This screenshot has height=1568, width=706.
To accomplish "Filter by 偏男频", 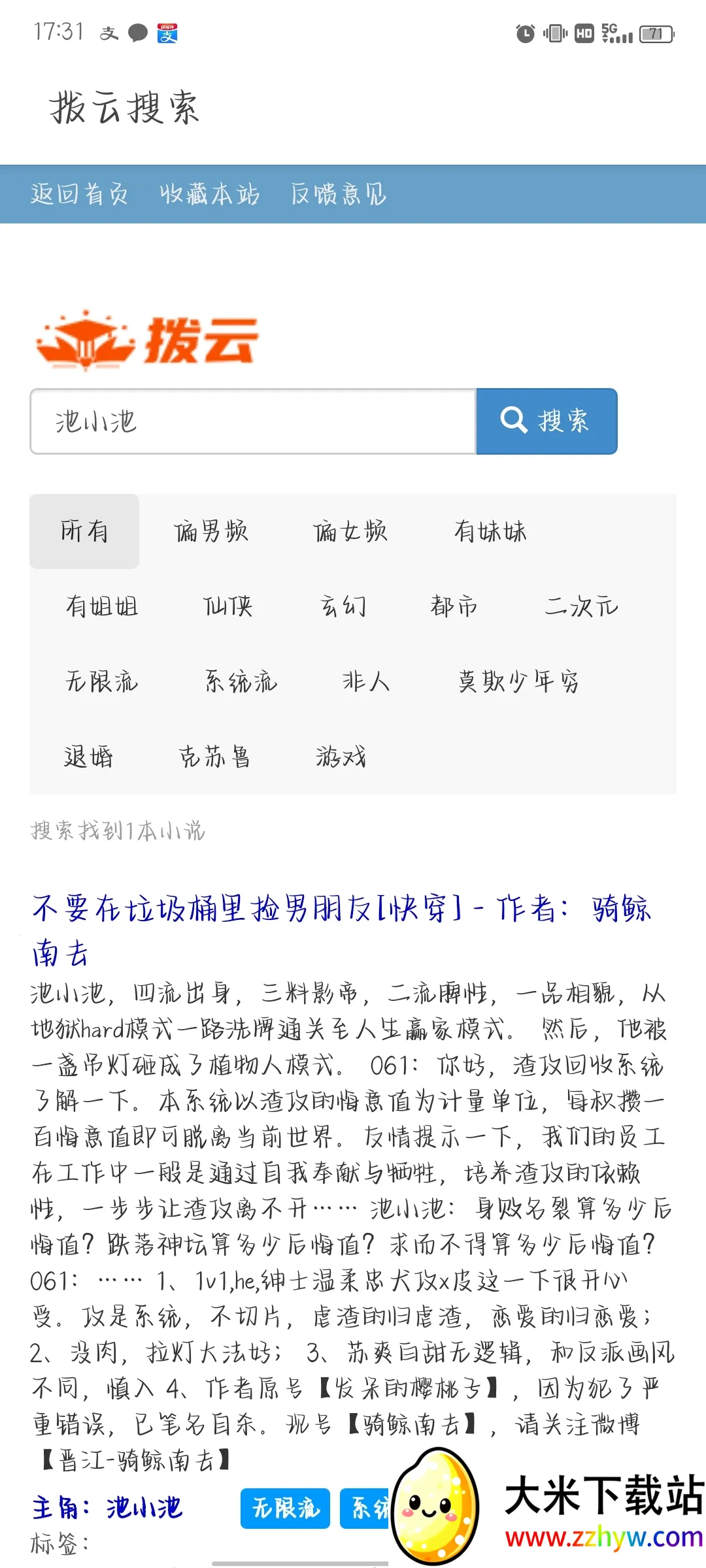I will (211, 531).
